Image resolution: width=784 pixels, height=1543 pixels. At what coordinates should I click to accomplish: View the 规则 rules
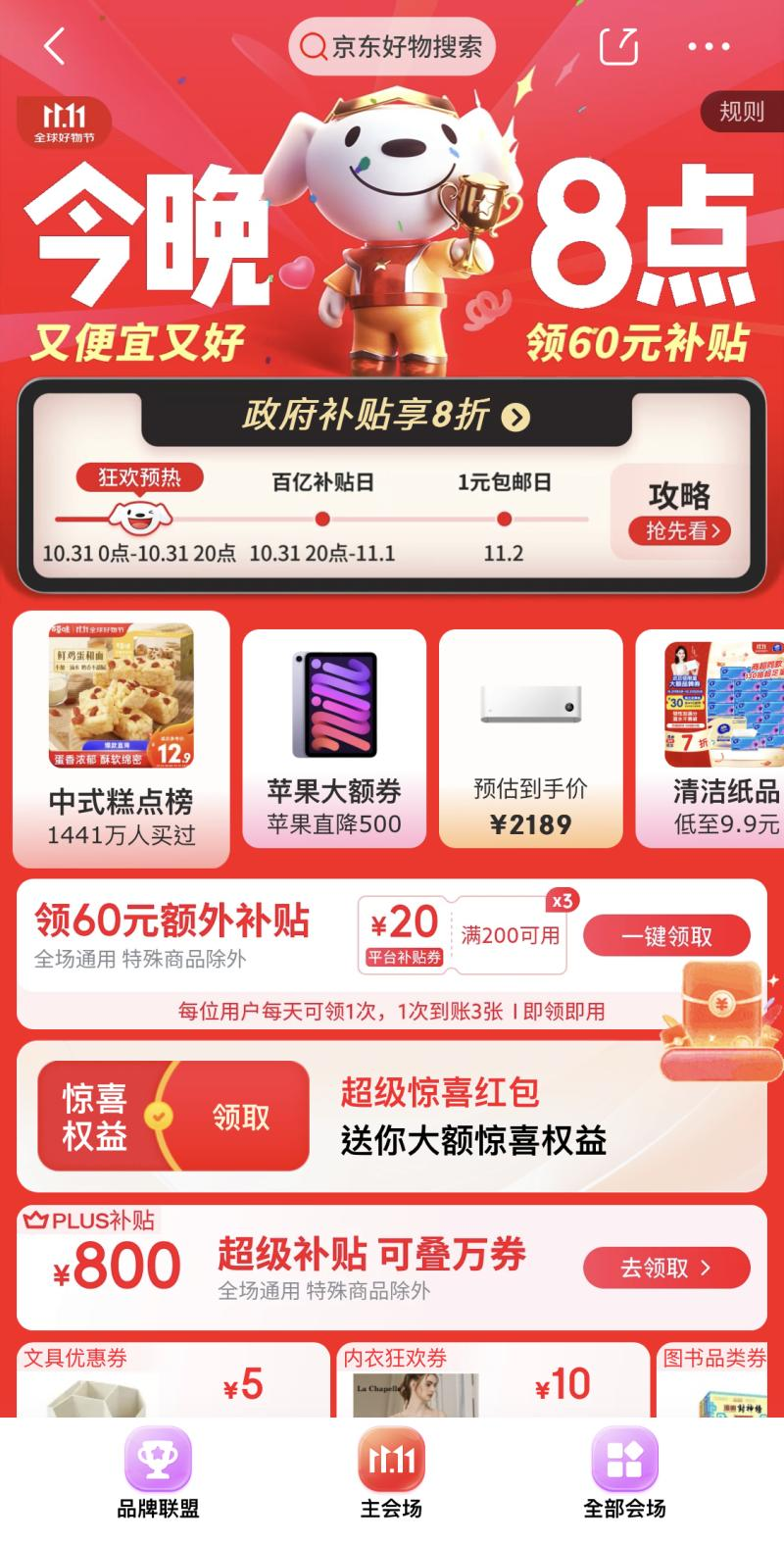coord(741,112)
